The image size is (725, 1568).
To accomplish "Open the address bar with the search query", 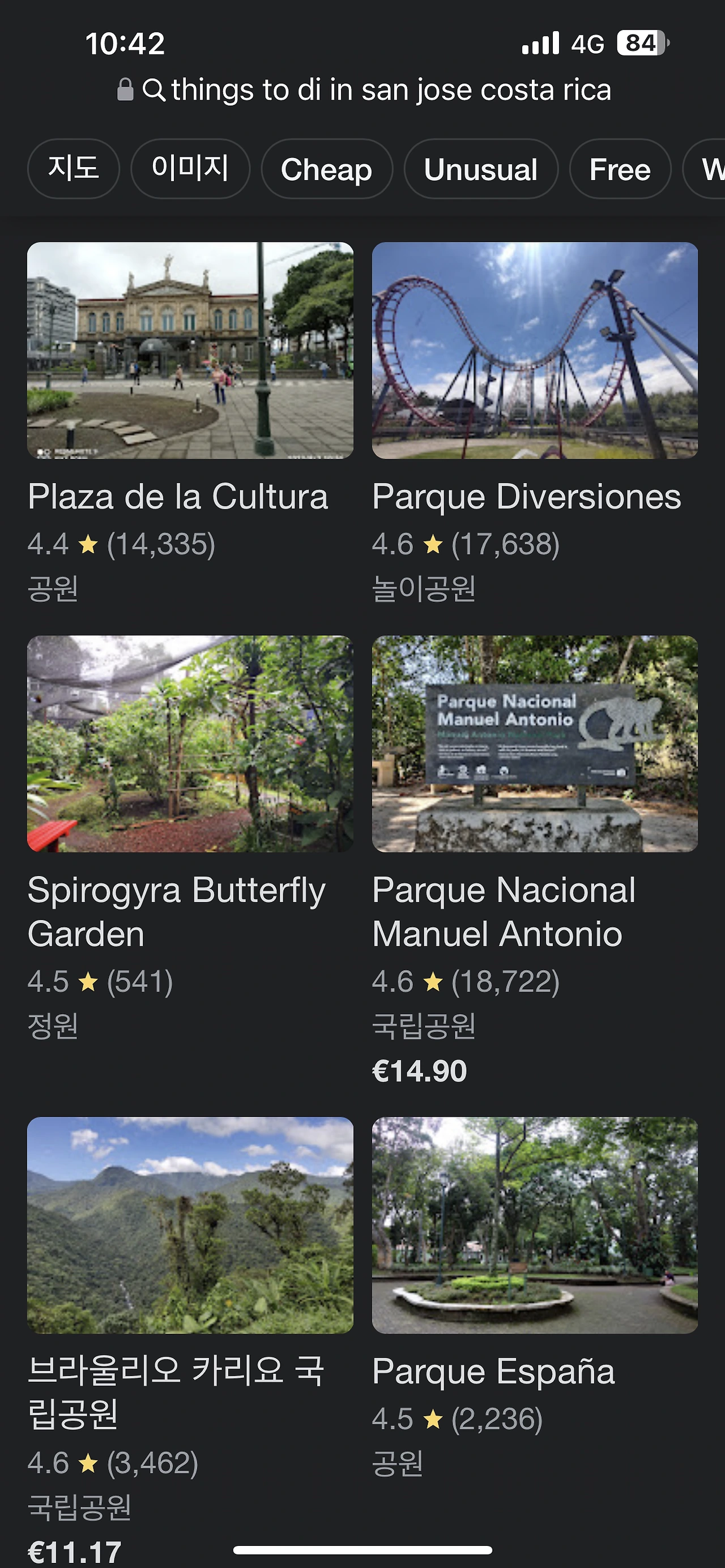I will click(364, 90).
